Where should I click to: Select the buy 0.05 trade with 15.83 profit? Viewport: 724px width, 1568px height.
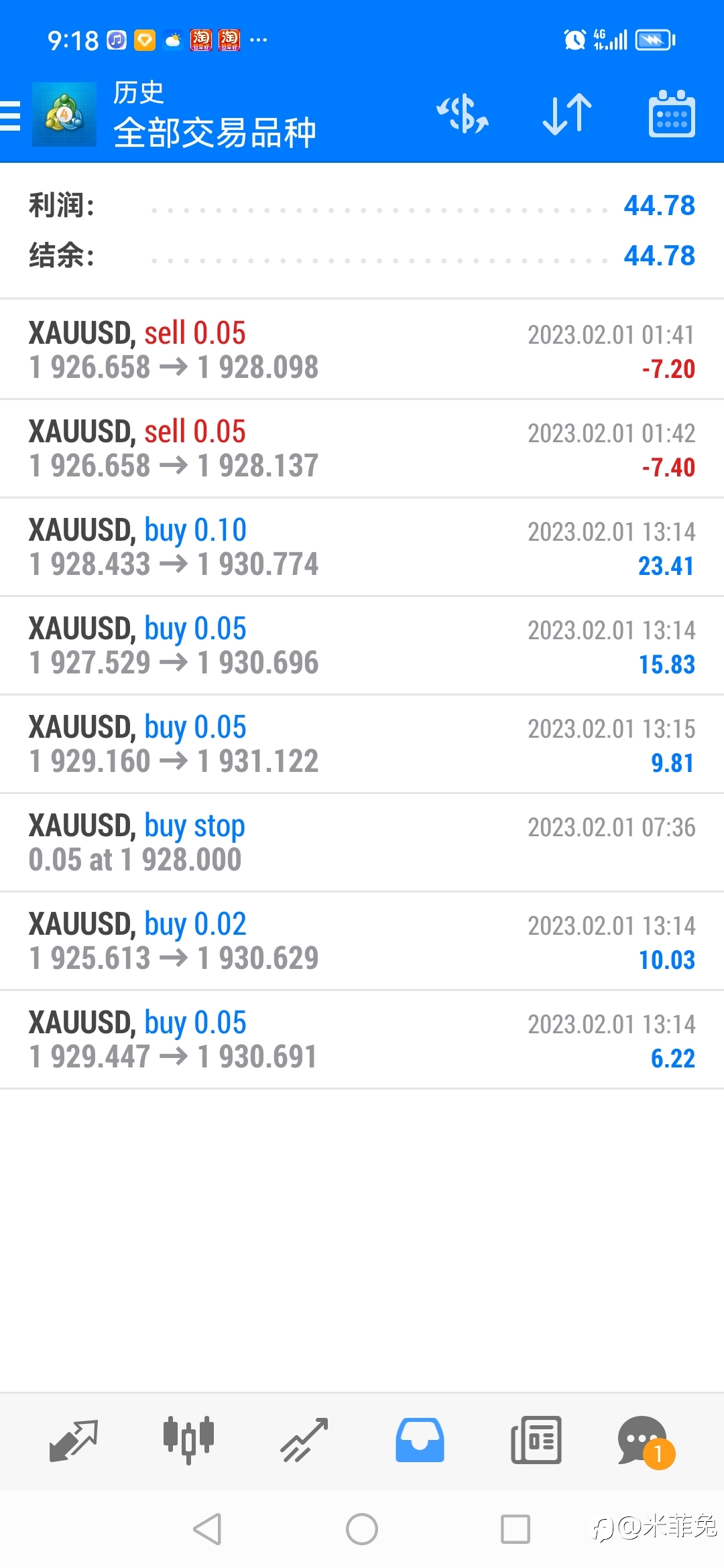click(x=362, y=645)
